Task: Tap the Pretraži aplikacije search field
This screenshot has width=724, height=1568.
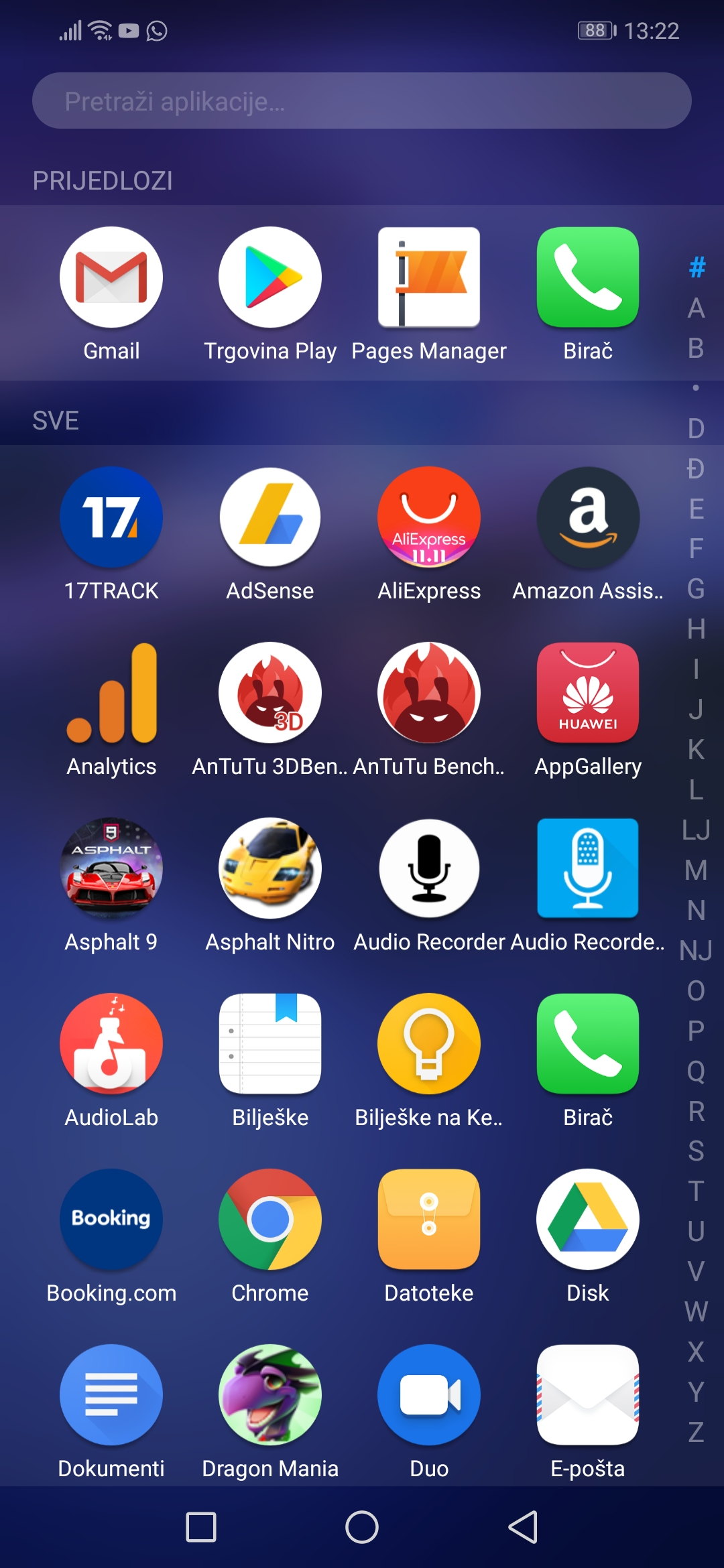Action: [x=362, y=101]
